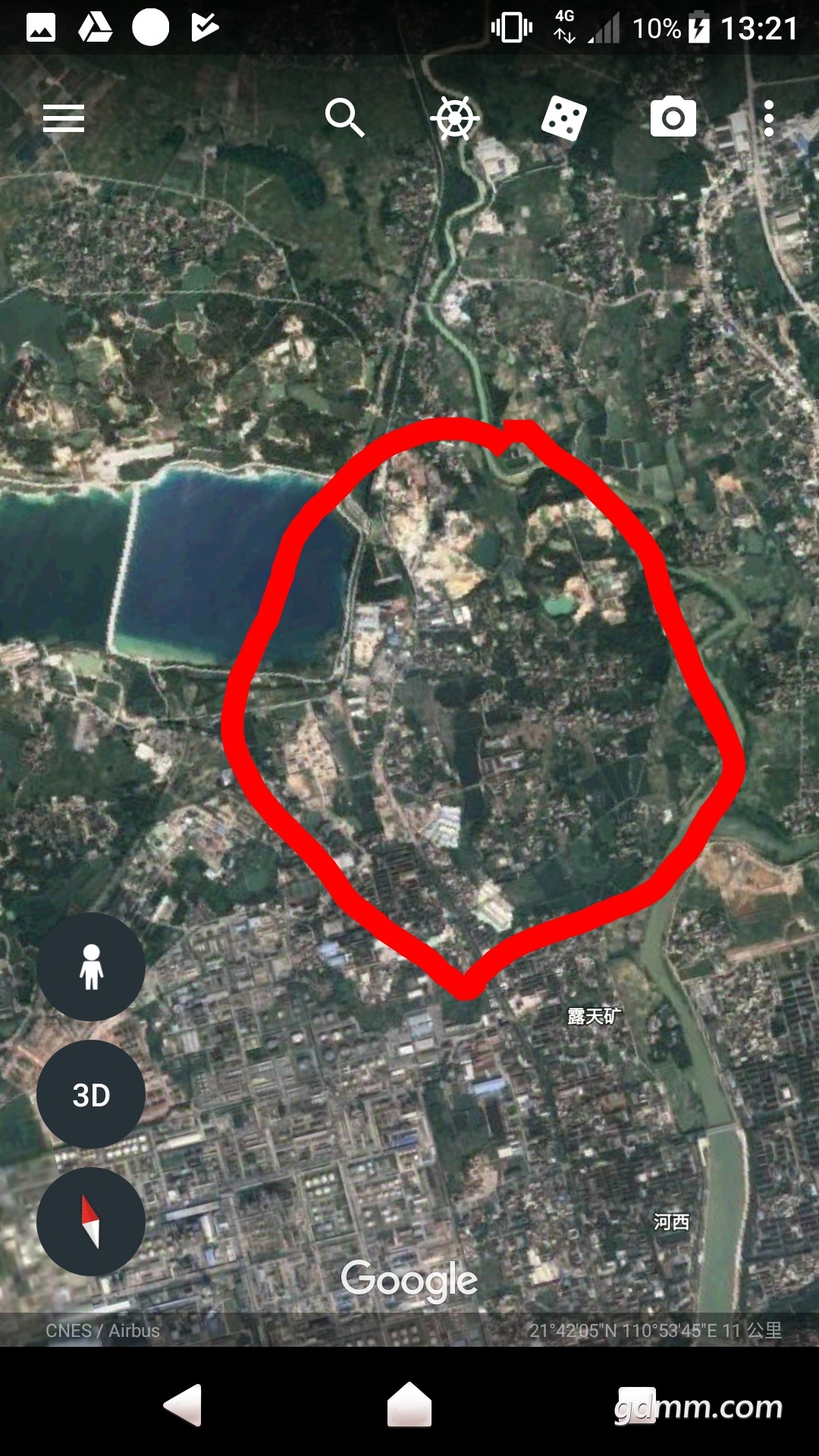Image resolution: width=819 pixels, height=1456 pixels.
Task: Return to the home screen
Action: (409, 1405)
